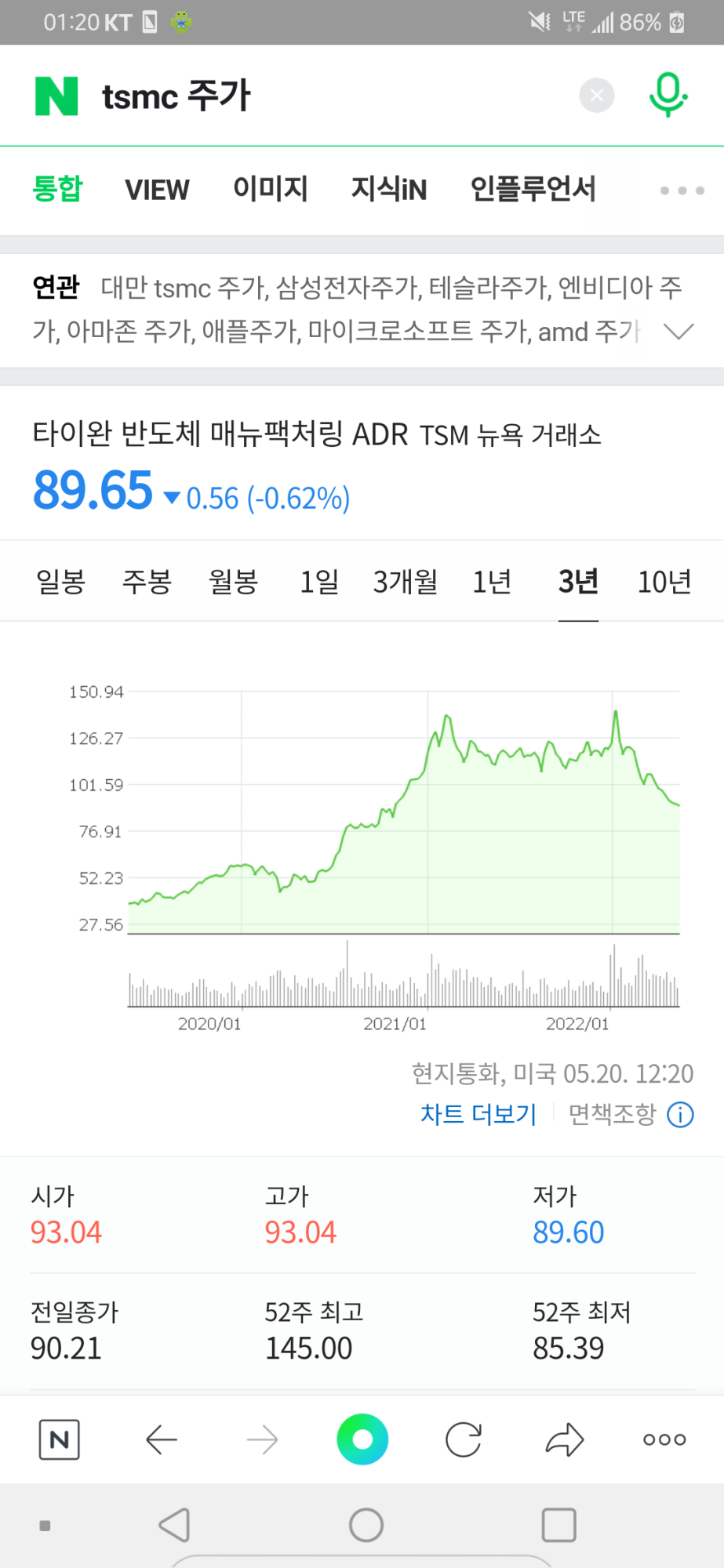Screen dimensions: 724x1568
Task: Expand the related searches list
Action: point(679,332)
